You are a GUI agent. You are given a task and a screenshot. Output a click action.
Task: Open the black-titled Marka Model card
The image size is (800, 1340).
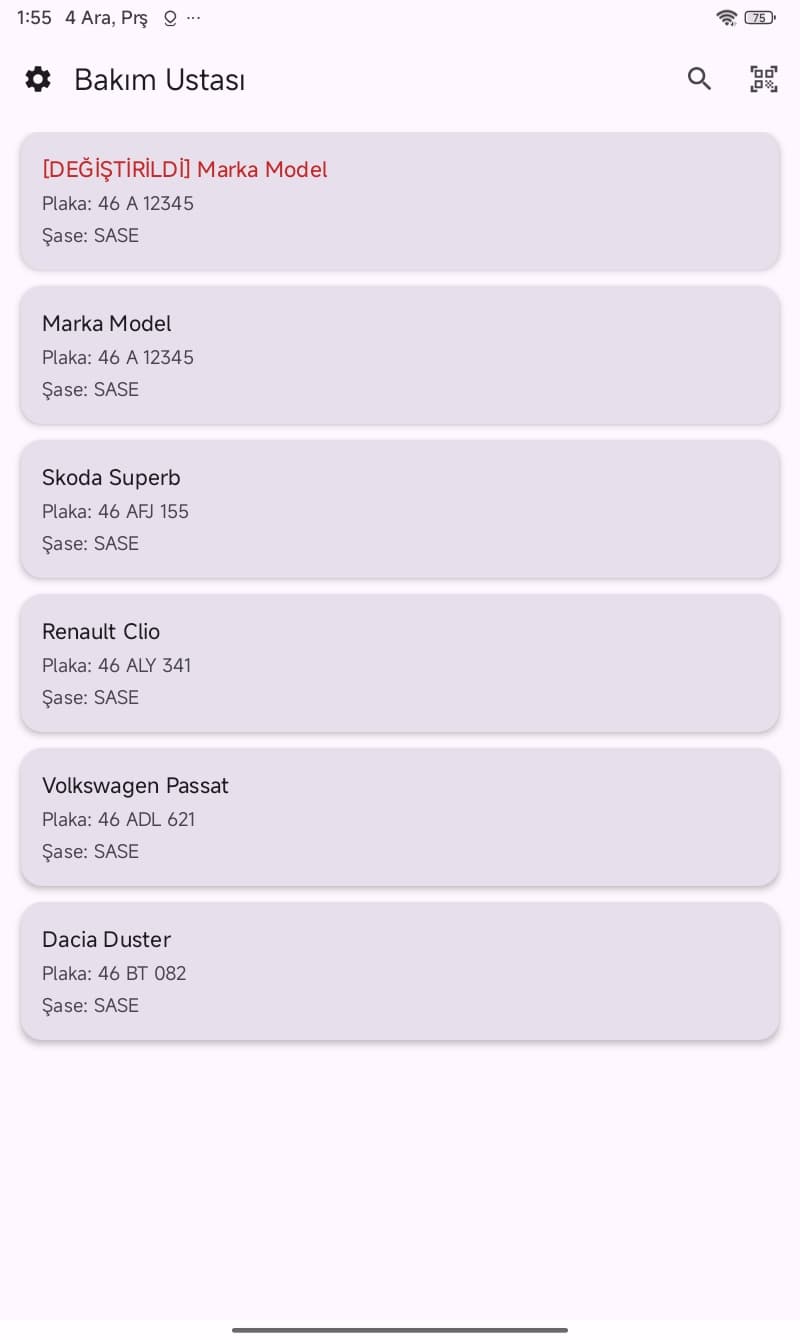click(400, 355)
